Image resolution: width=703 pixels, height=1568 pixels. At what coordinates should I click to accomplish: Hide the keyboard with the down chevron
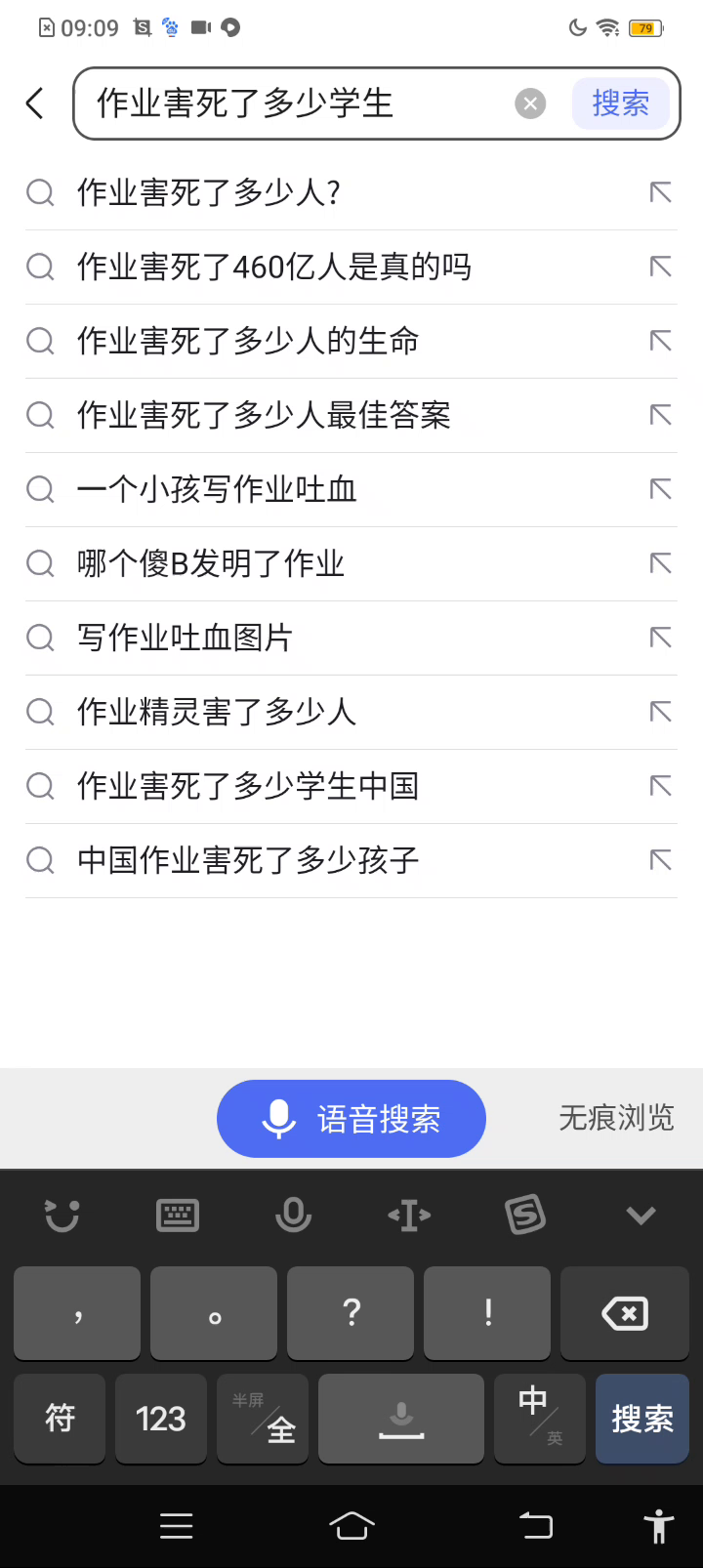[x=641, y=1216]
